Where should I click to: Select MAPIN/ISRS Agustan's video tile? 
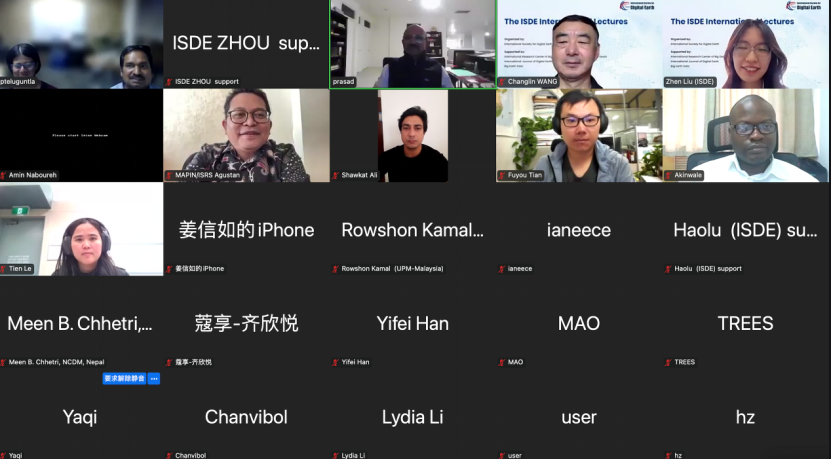tap(246, 135)
